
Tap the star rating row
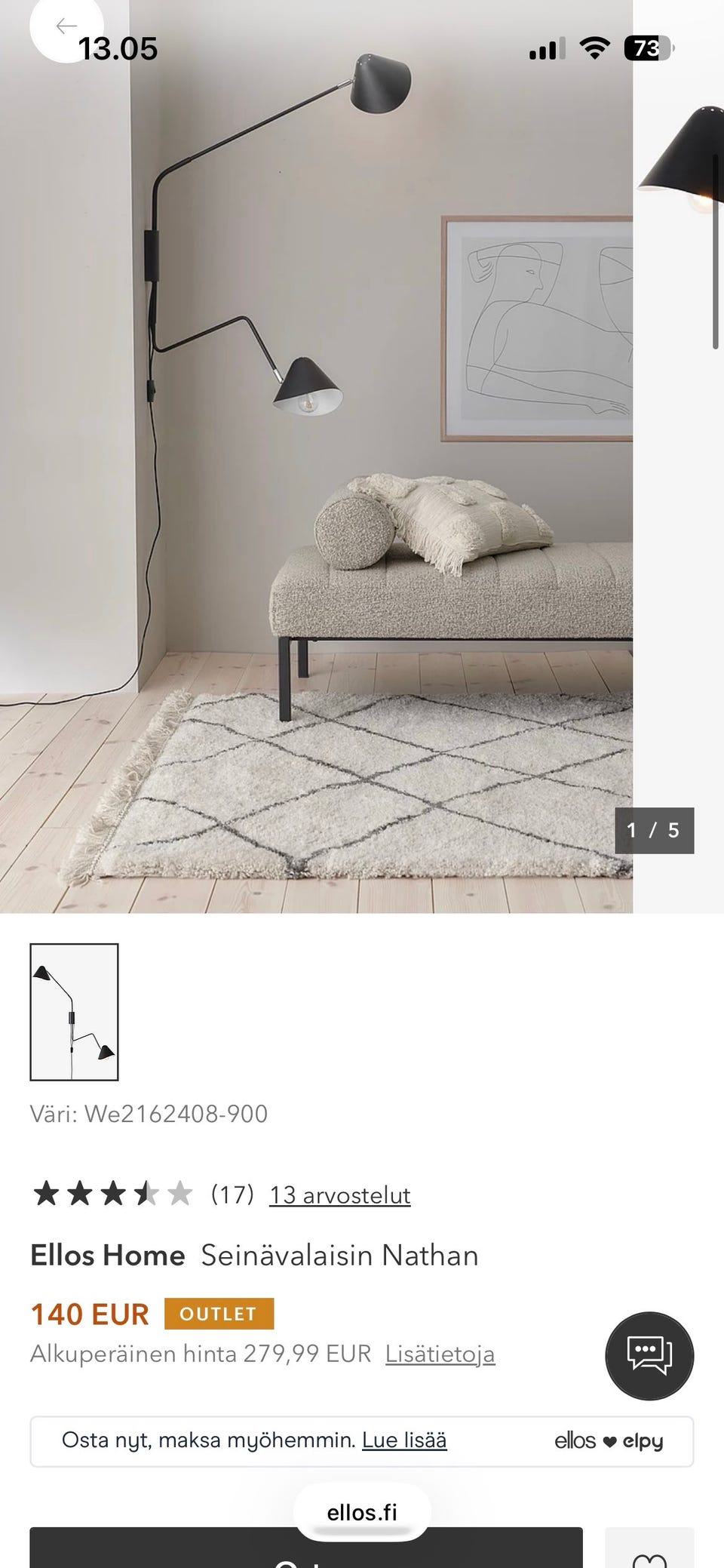coord(109,1193)
